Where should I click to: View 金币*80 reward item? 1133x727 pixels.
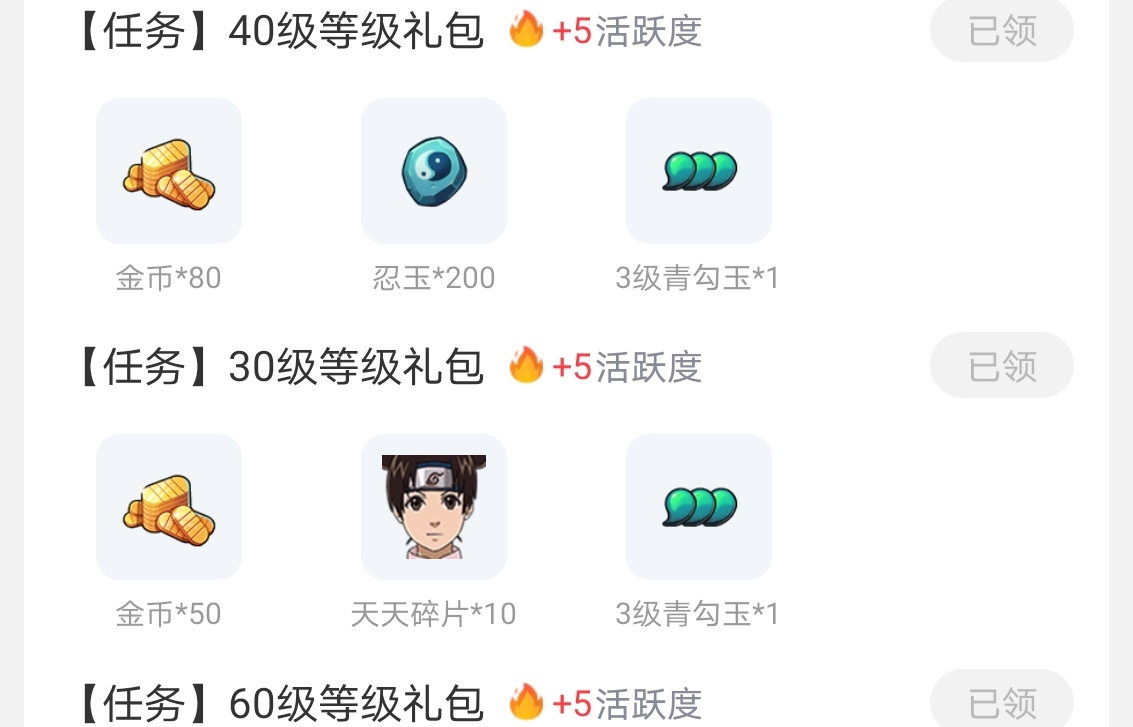coord(169,171)
